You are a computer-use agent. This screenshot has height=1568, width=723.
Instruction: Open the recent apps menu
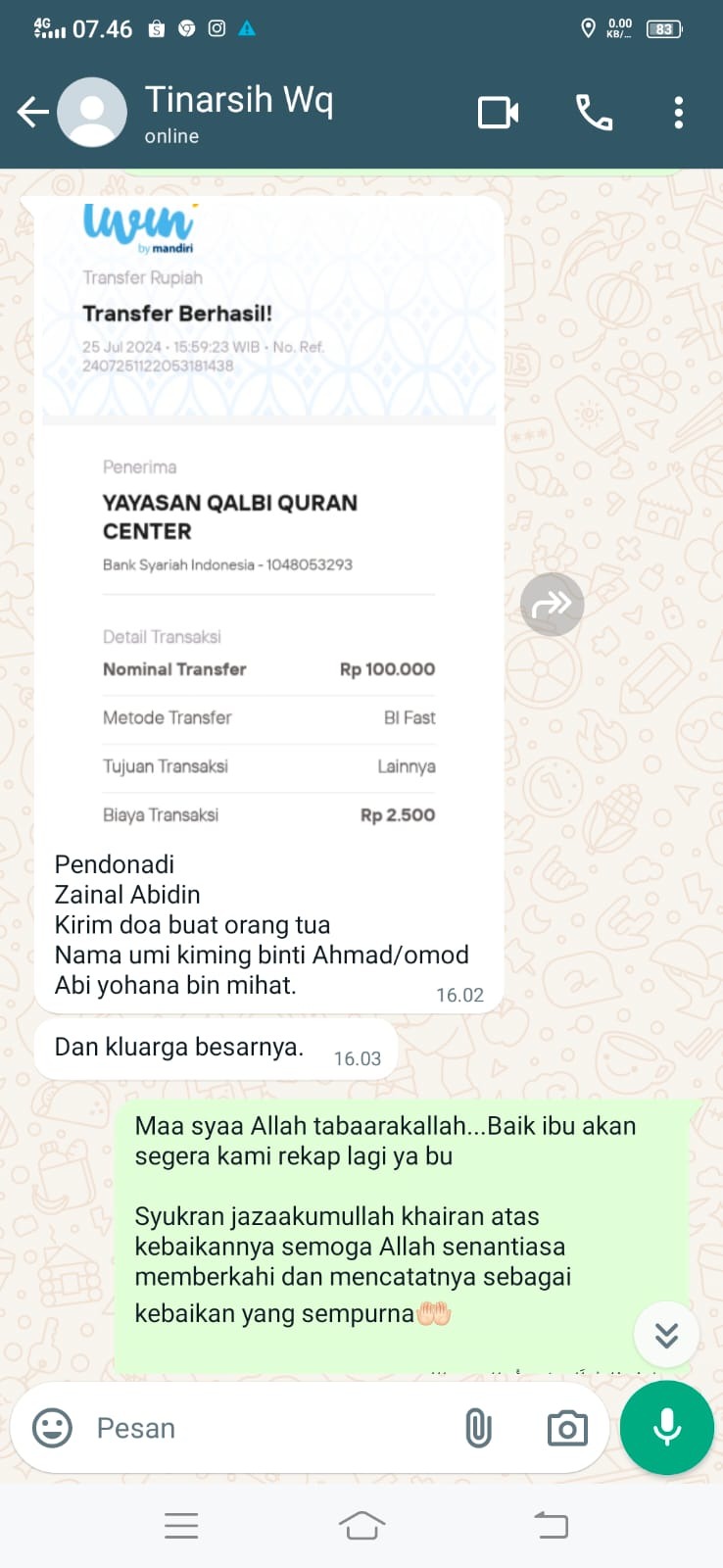tap(181, 1525)
